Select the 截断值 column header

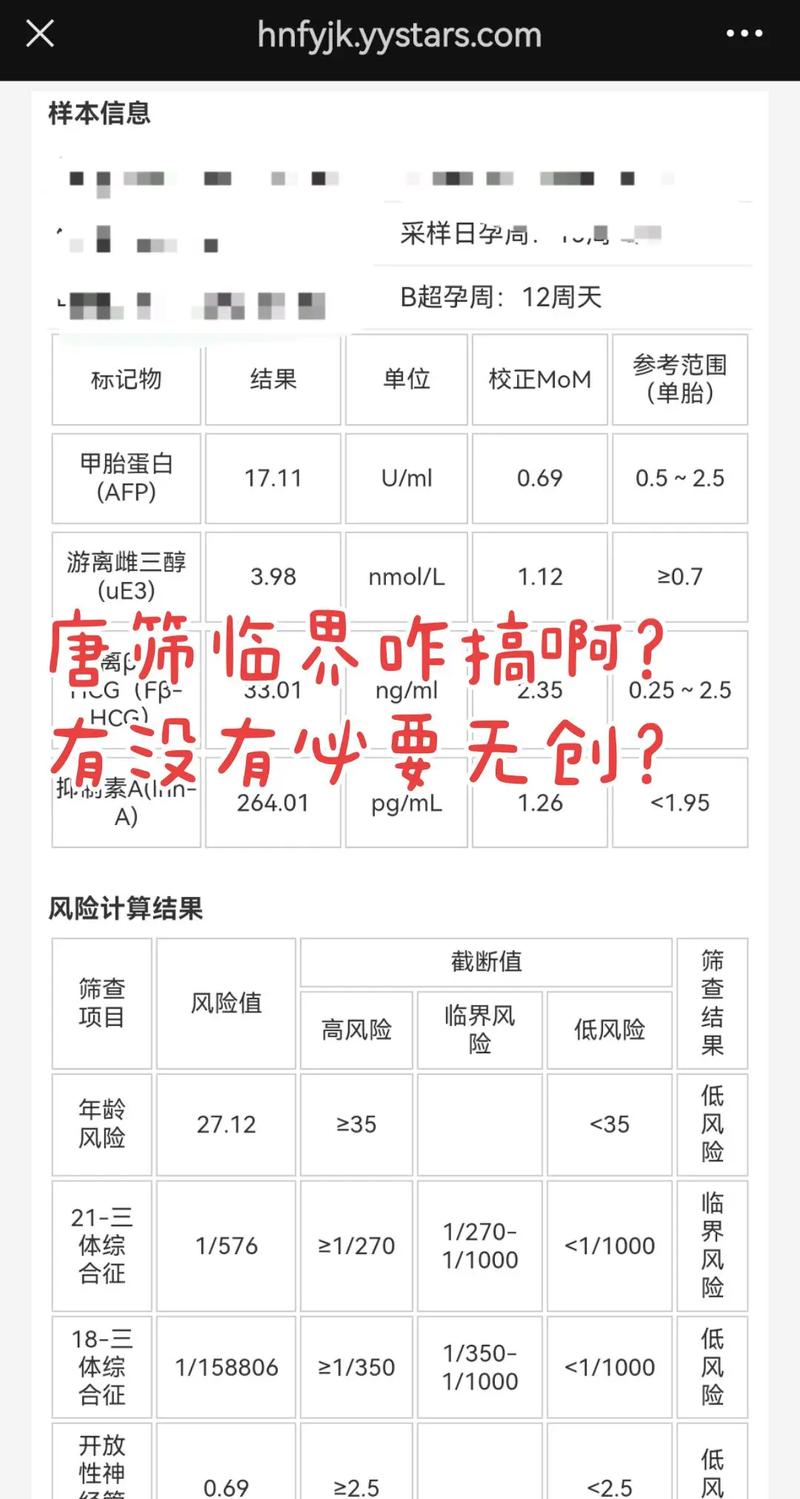485,961
